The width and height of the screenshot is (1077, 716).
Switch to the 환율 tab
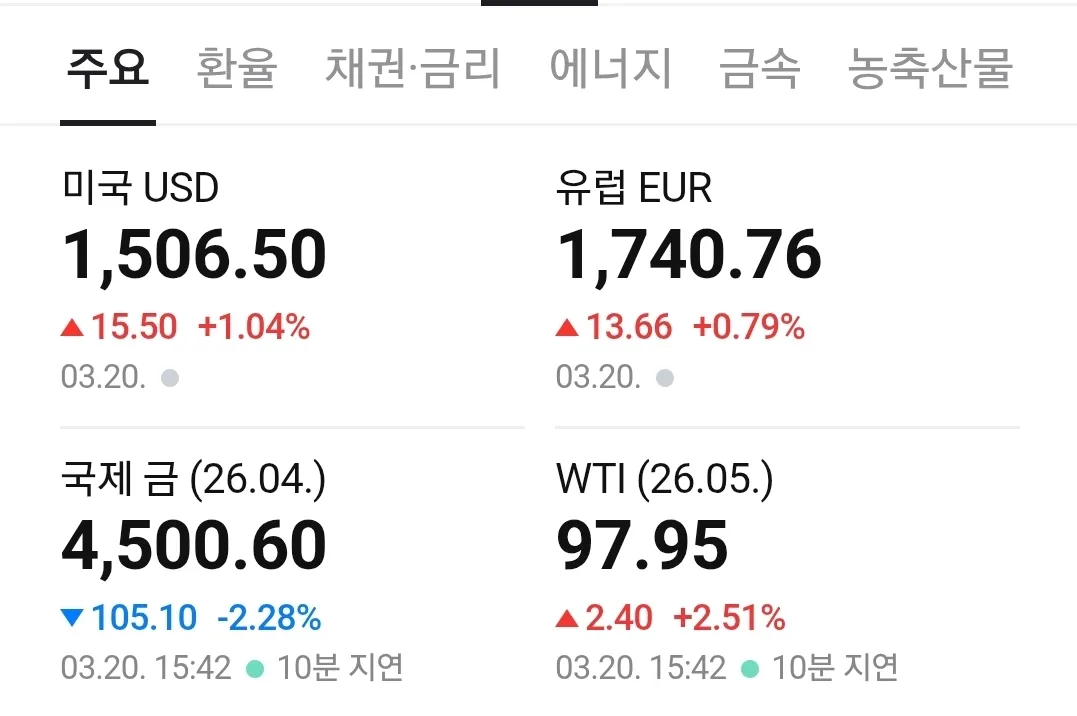coord(236,69)
